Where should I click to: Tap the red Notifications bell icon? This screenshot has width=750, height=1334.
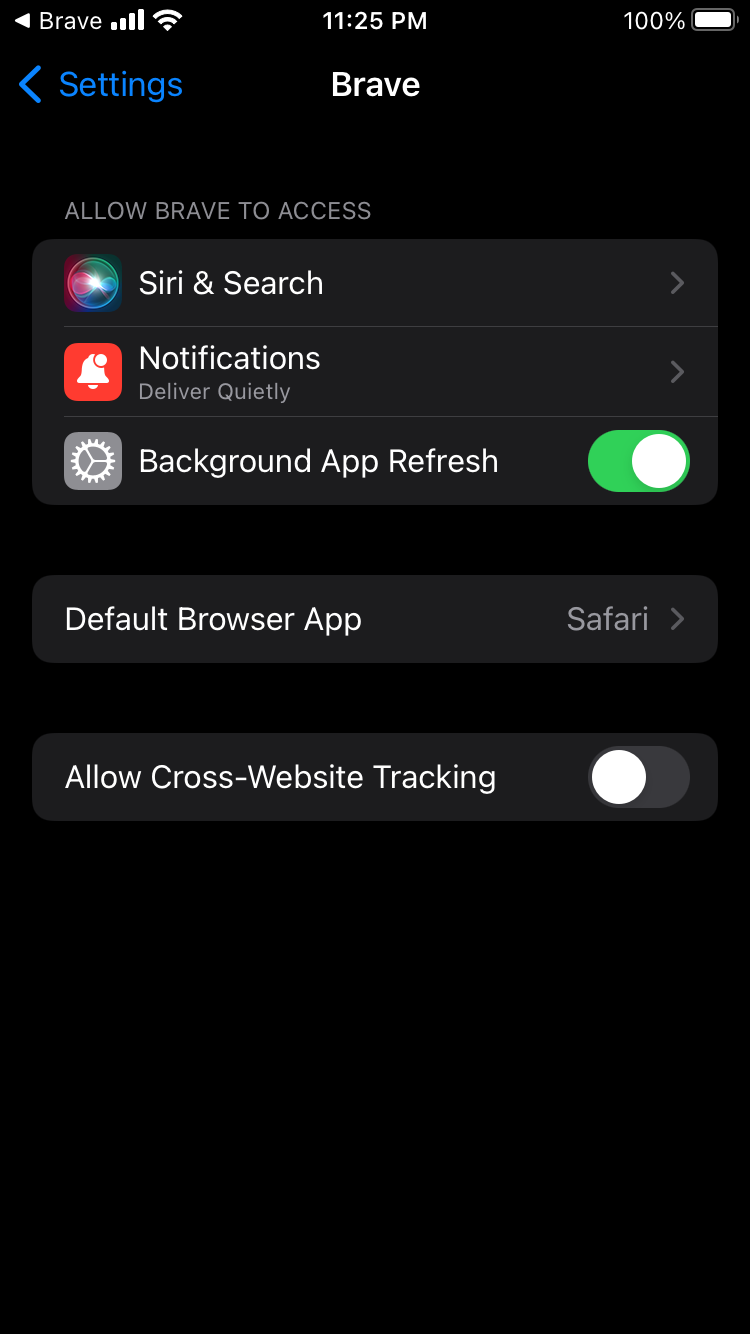[92, 371]
